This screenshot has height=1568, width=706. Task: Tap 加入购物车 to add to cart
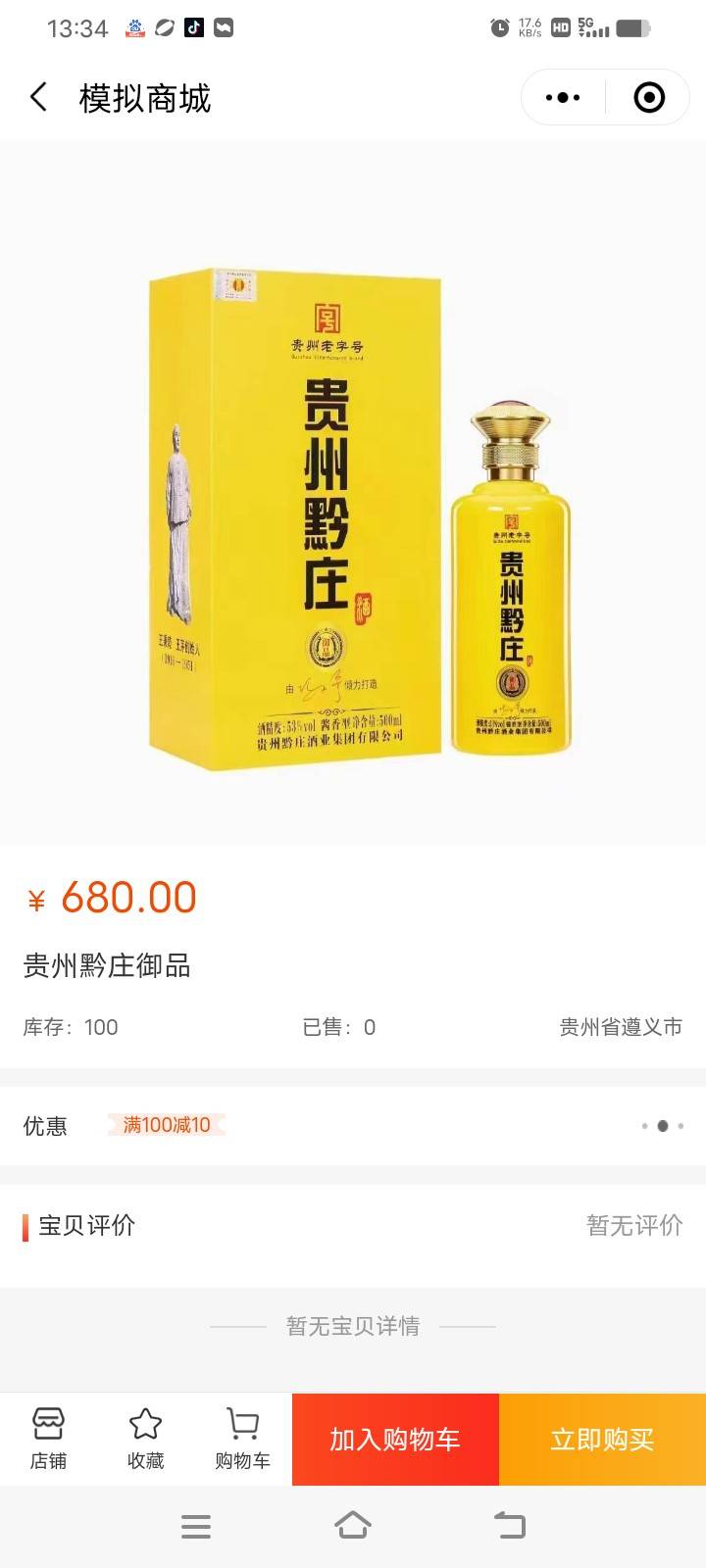(x=395, y=1439)
